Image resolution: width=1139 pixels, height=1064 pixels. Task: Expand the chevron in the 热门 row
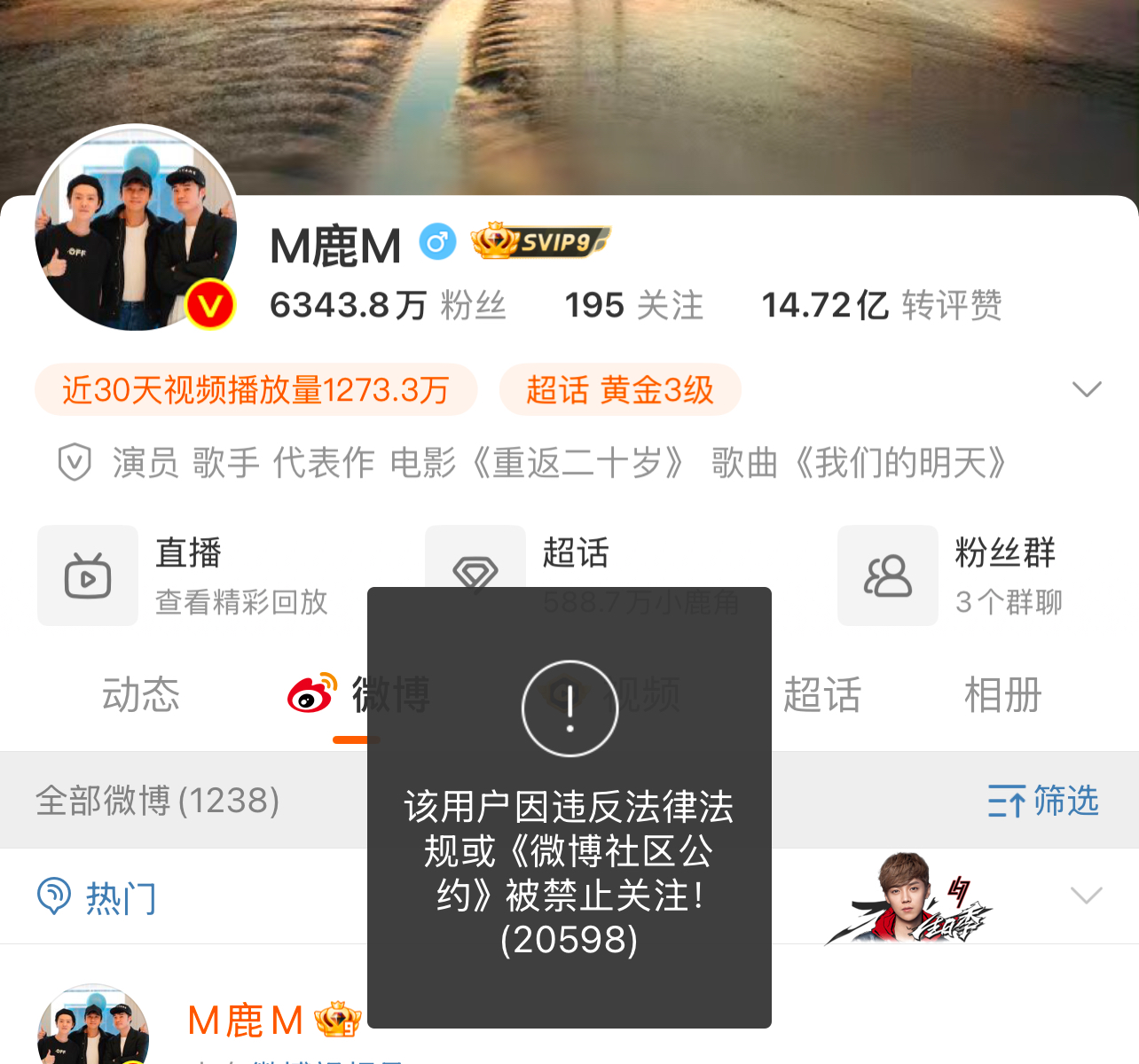coord(1086,895)
